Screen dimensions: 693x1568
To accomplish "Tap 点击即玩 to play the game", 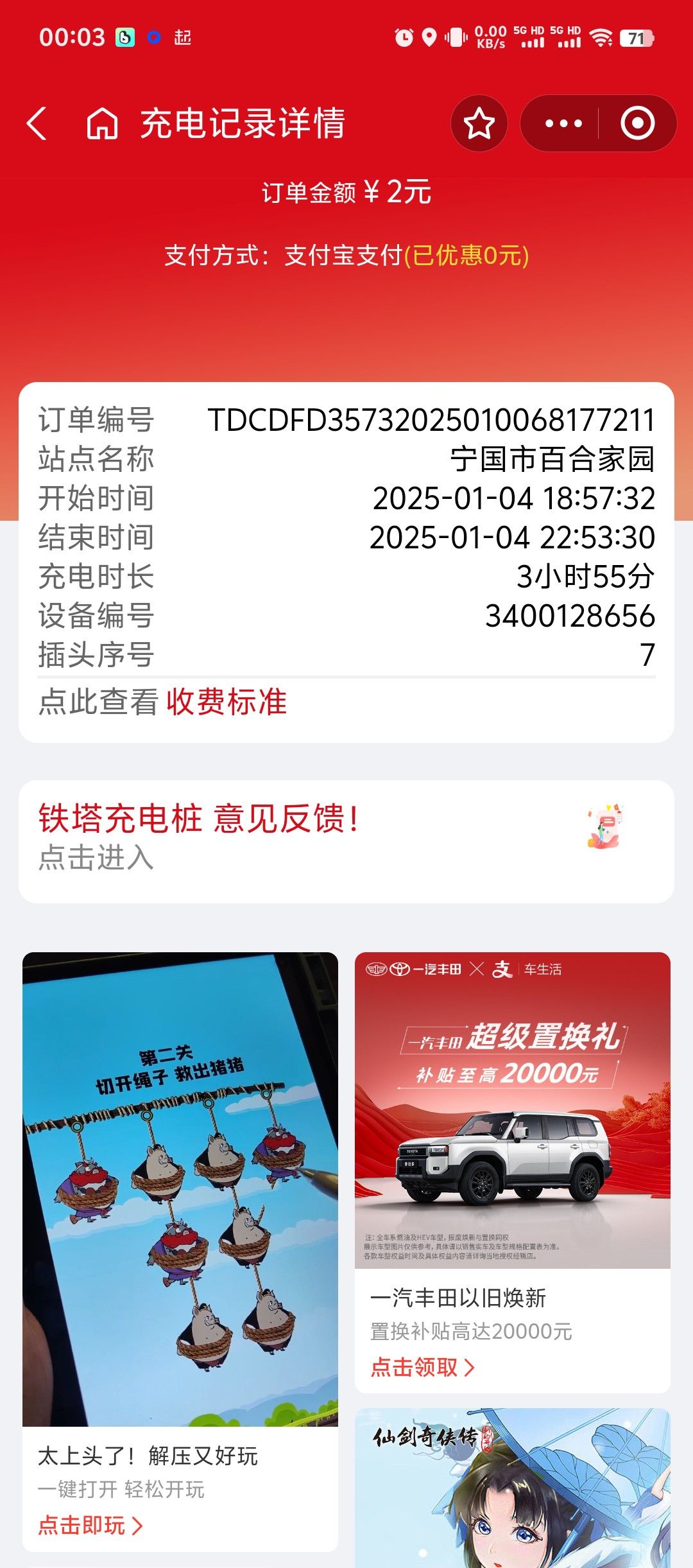I will pyautogui.click(x=90, y=1525).
